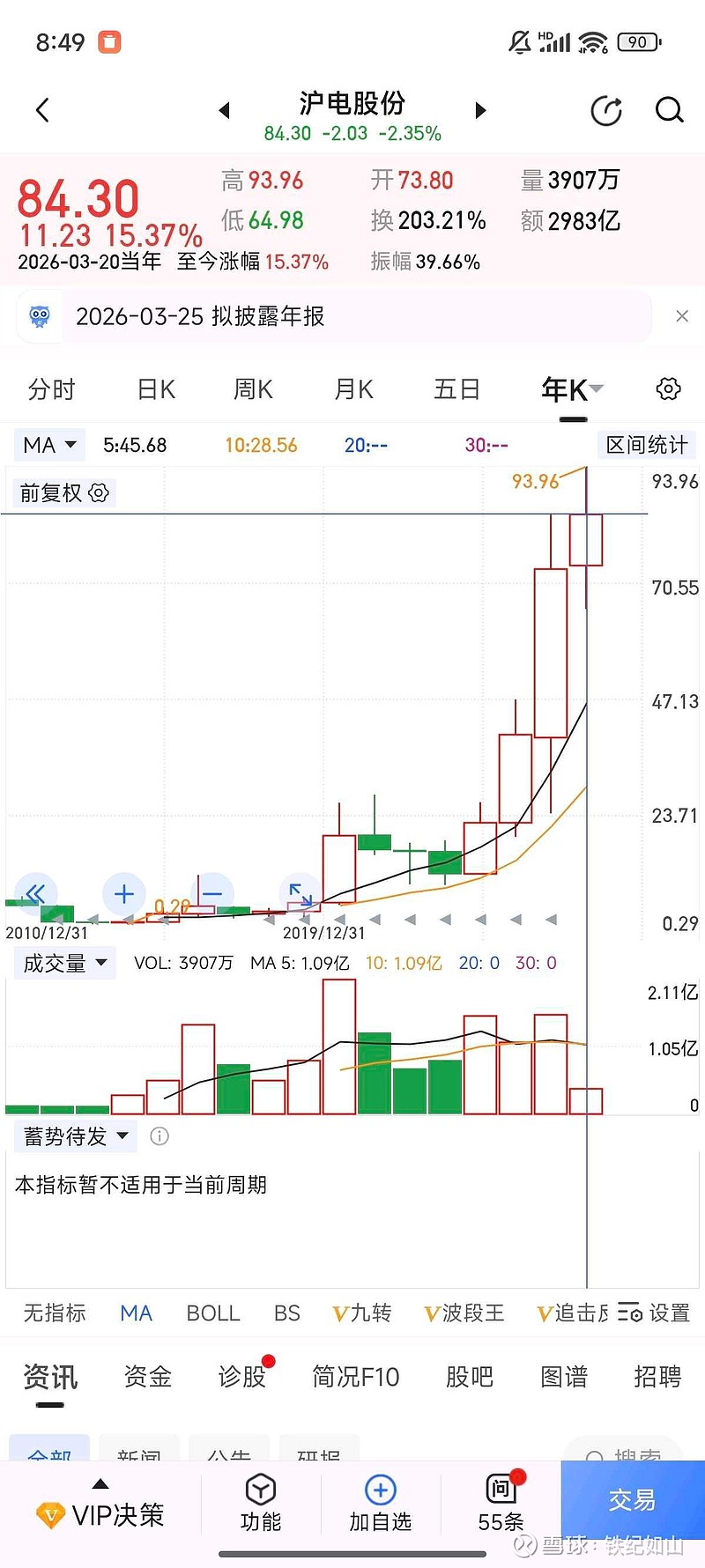
Task: Refresh the stock quote with circular arrow icon
Action: [606, 110]
